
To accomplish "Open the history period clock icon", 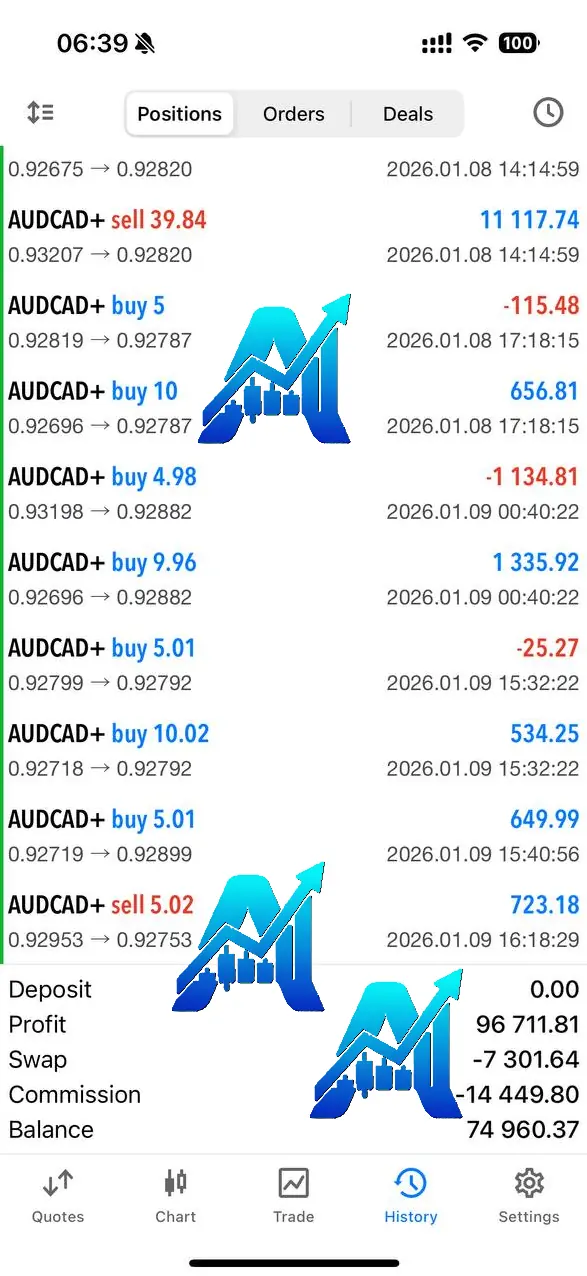I will tap(547, 113).
